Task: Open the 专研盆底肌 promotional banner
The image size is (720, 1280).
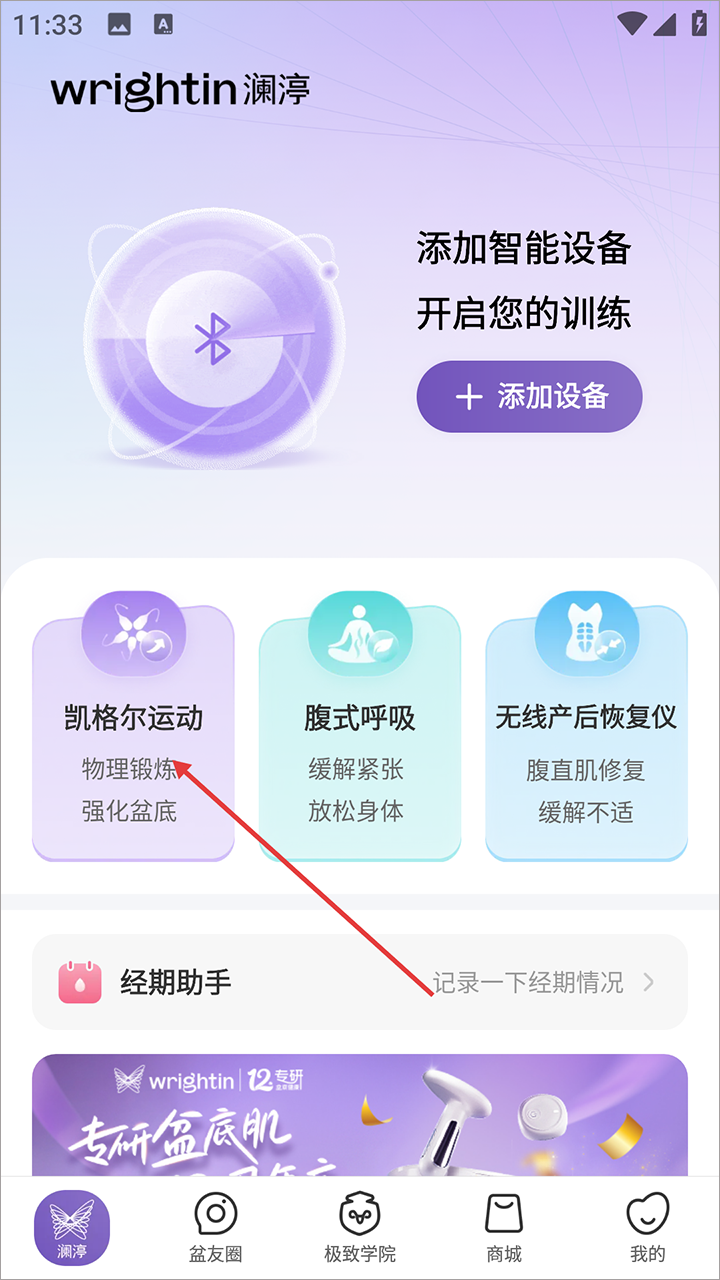Action: (359, 1115)
